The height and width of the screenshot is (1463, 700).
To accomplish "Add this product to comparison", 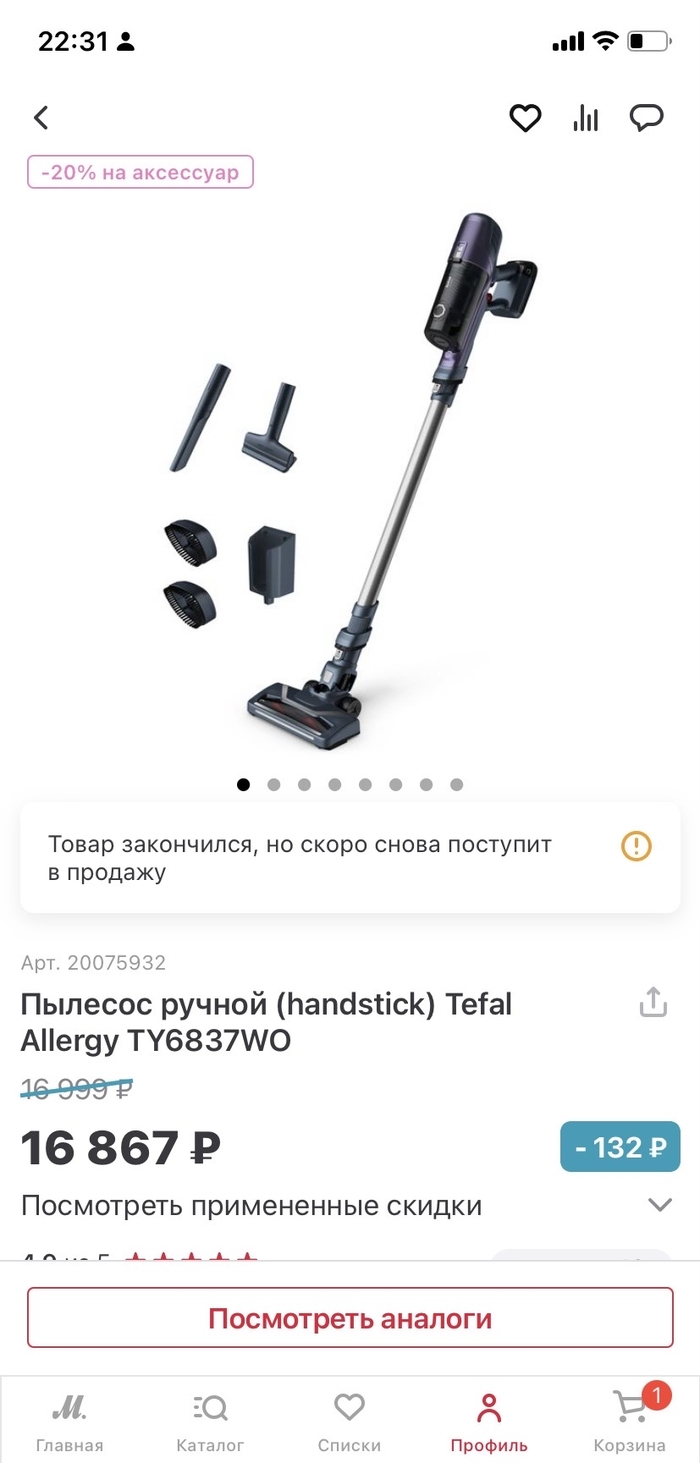I will 585,119.
